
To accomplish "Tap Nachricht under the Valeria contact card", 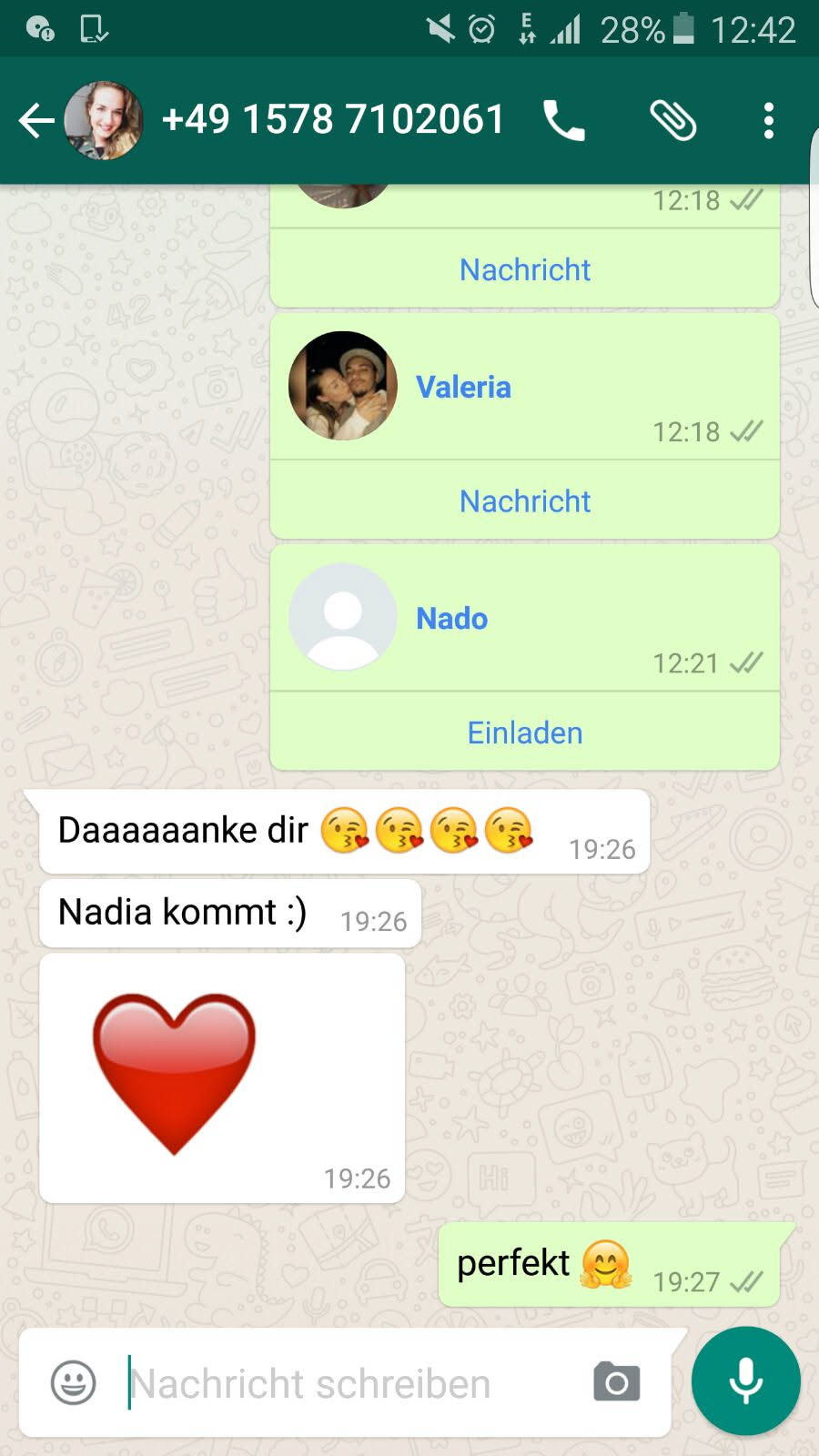I will (x=525, y=500).
